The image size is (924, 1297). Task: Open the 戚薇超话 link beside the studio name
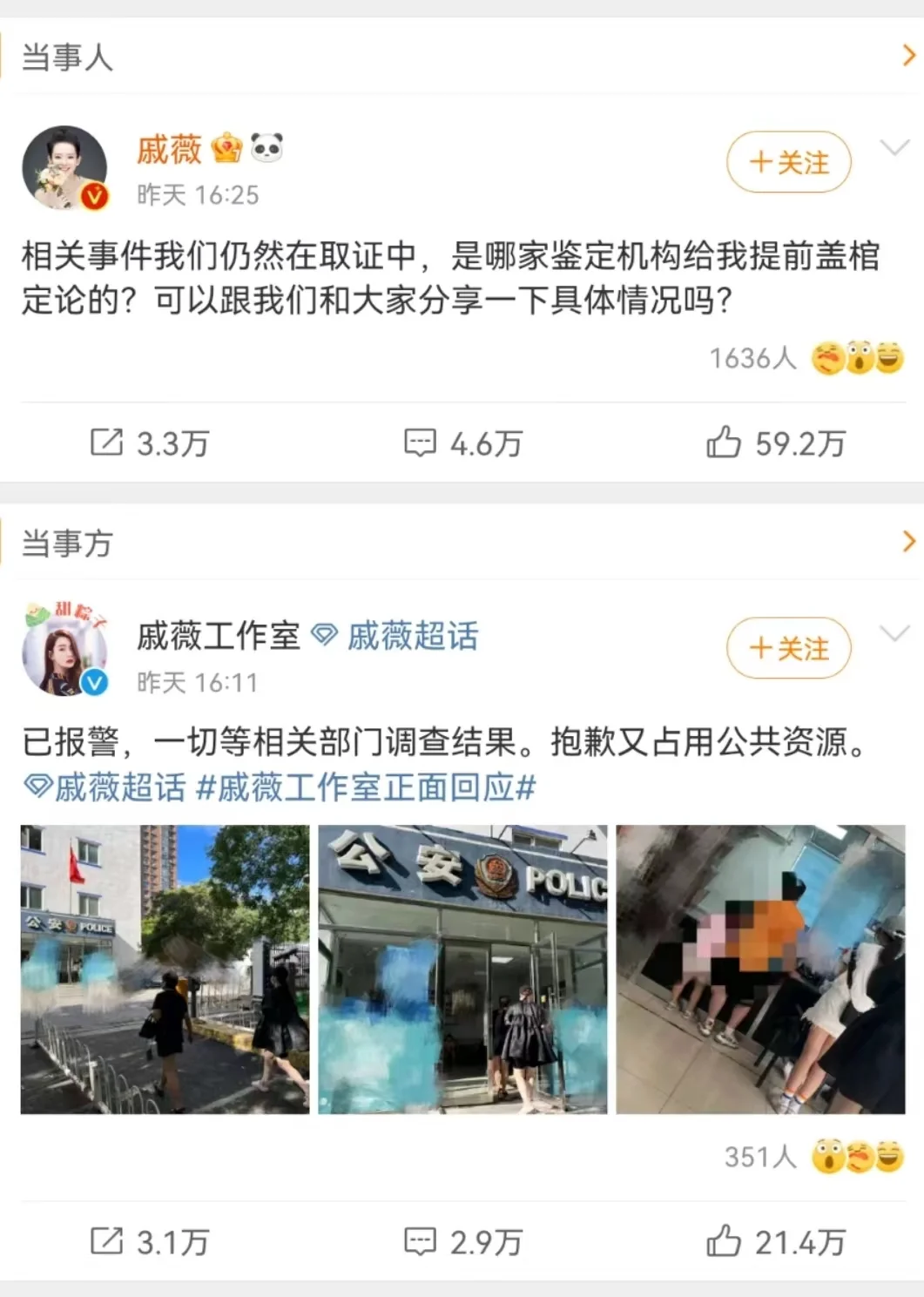coord(397,636)
